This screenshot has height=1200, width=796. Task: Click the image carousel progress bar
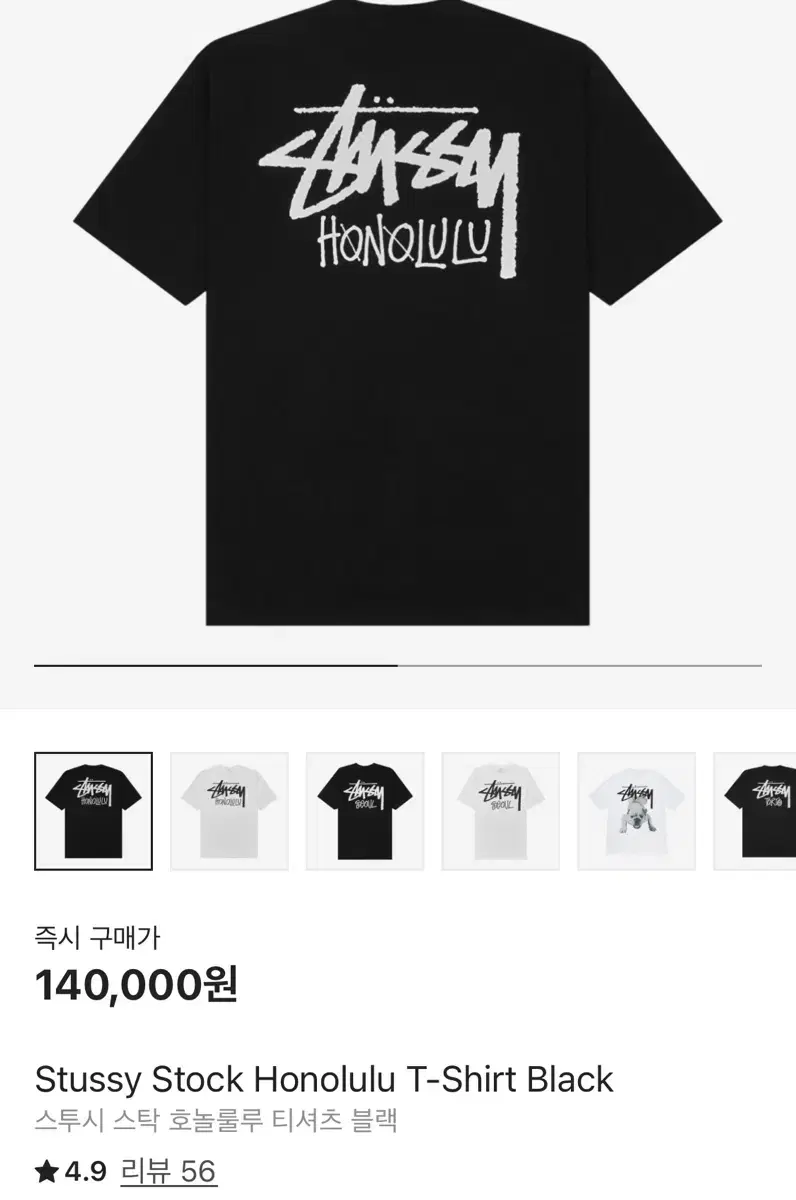coord(398,662)
